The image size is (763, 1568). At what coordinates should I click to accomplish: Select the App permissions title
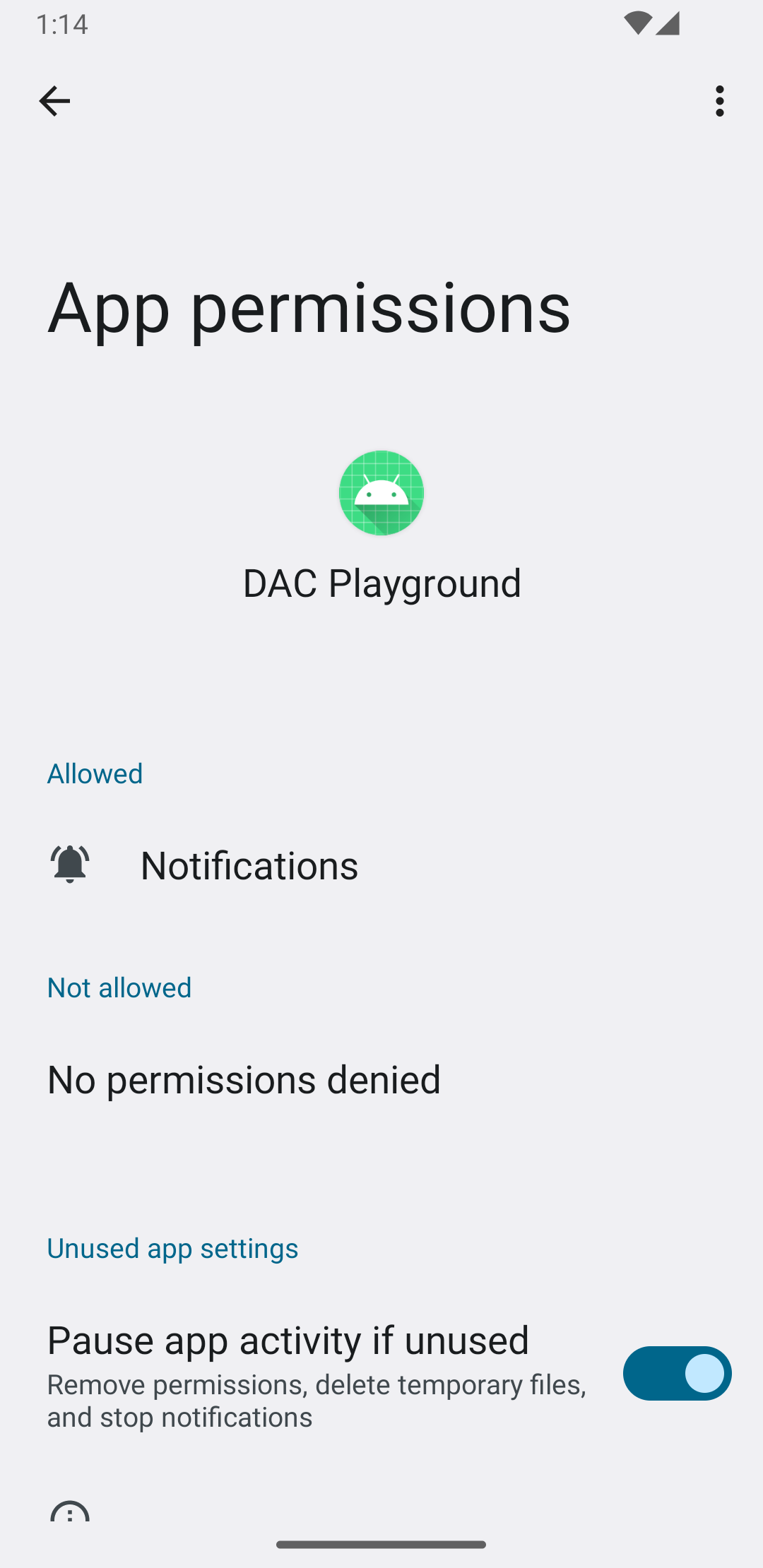pyautogui.click(x=308, y=309)
